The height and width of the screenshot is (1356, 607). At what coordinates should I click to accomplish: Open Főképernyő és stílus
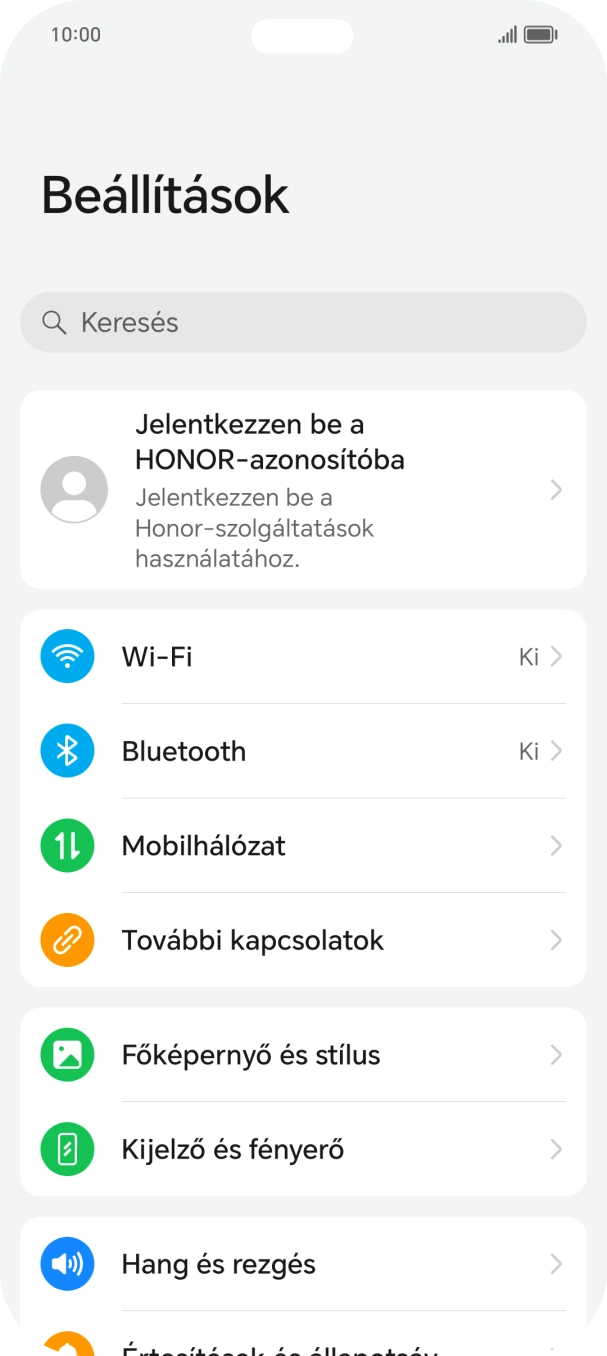click(303, 1055)
